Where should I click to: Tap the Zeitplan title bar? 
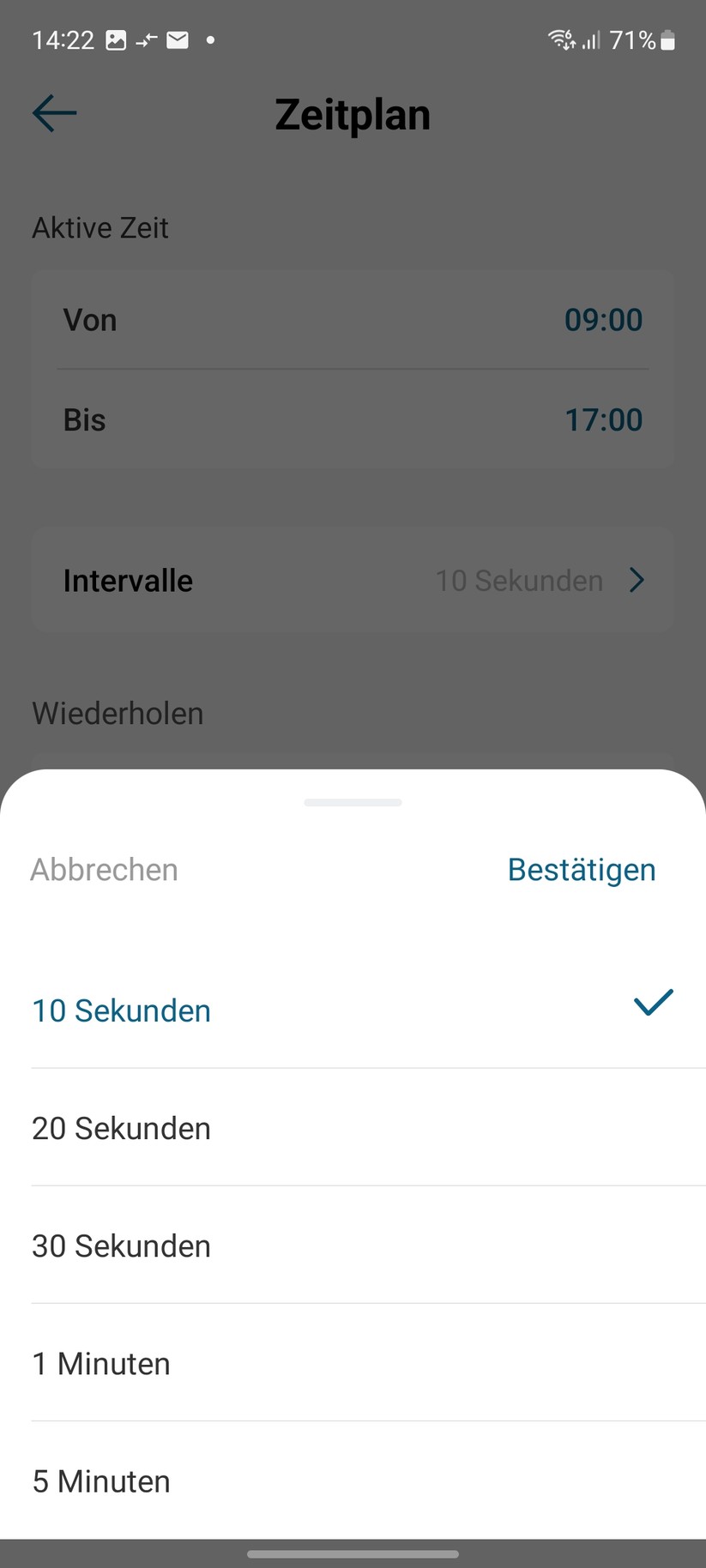click(353, 115)
